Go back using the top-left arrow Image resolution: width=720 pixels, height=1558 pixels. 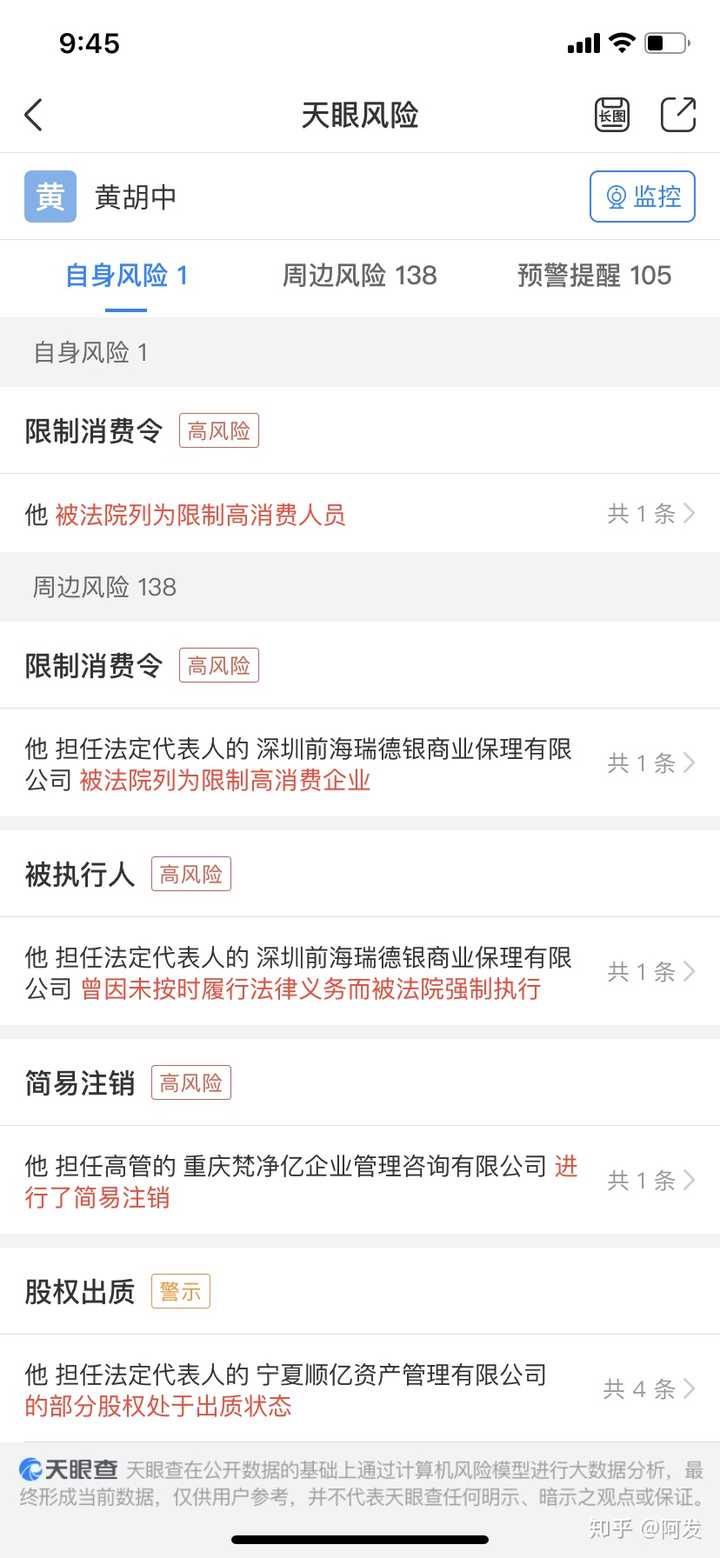click(x=34, y=115)
